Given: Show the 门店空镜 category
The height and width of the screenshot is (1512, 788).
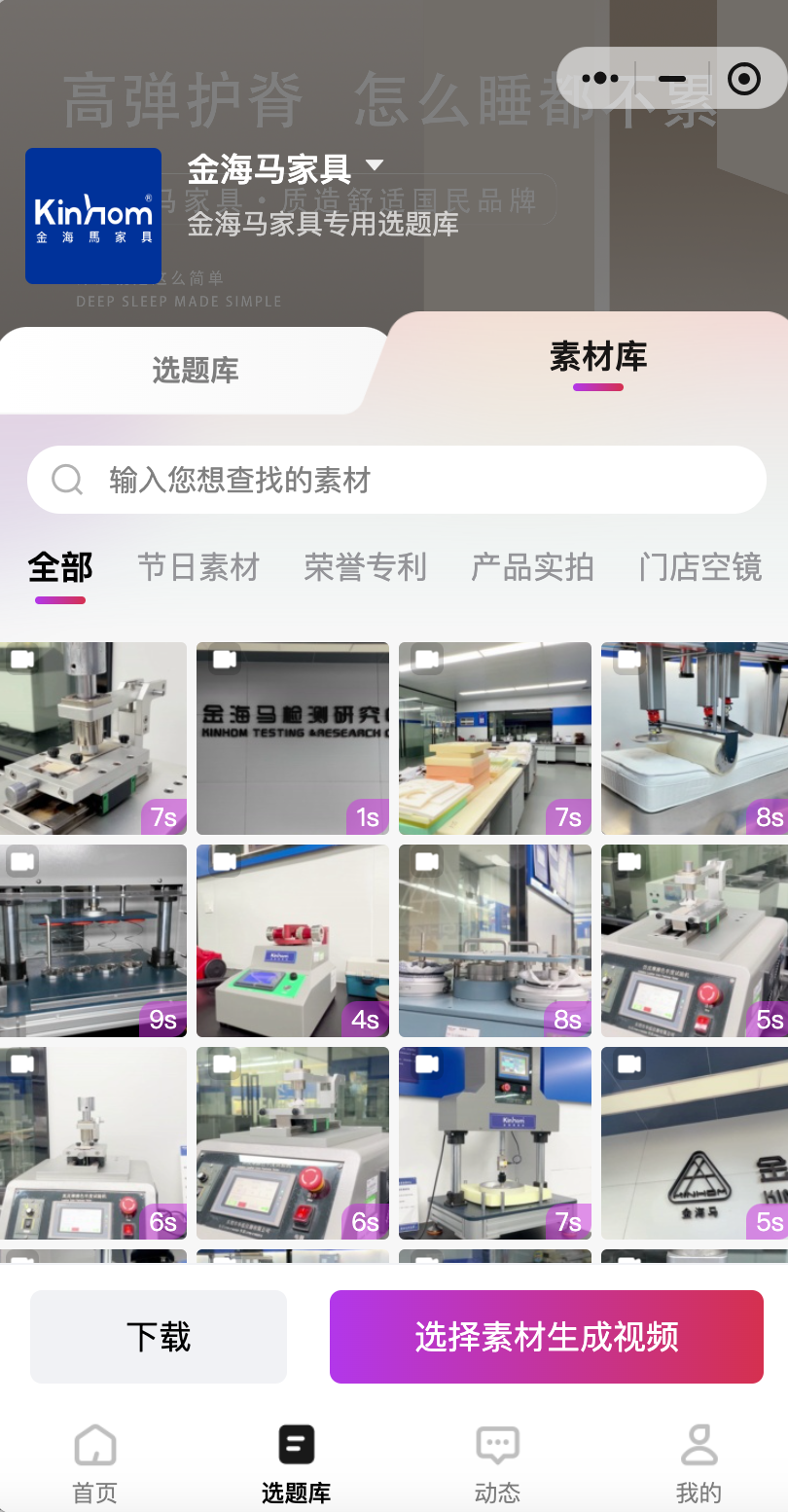Looking at the screenshot, I should (699, 567).
